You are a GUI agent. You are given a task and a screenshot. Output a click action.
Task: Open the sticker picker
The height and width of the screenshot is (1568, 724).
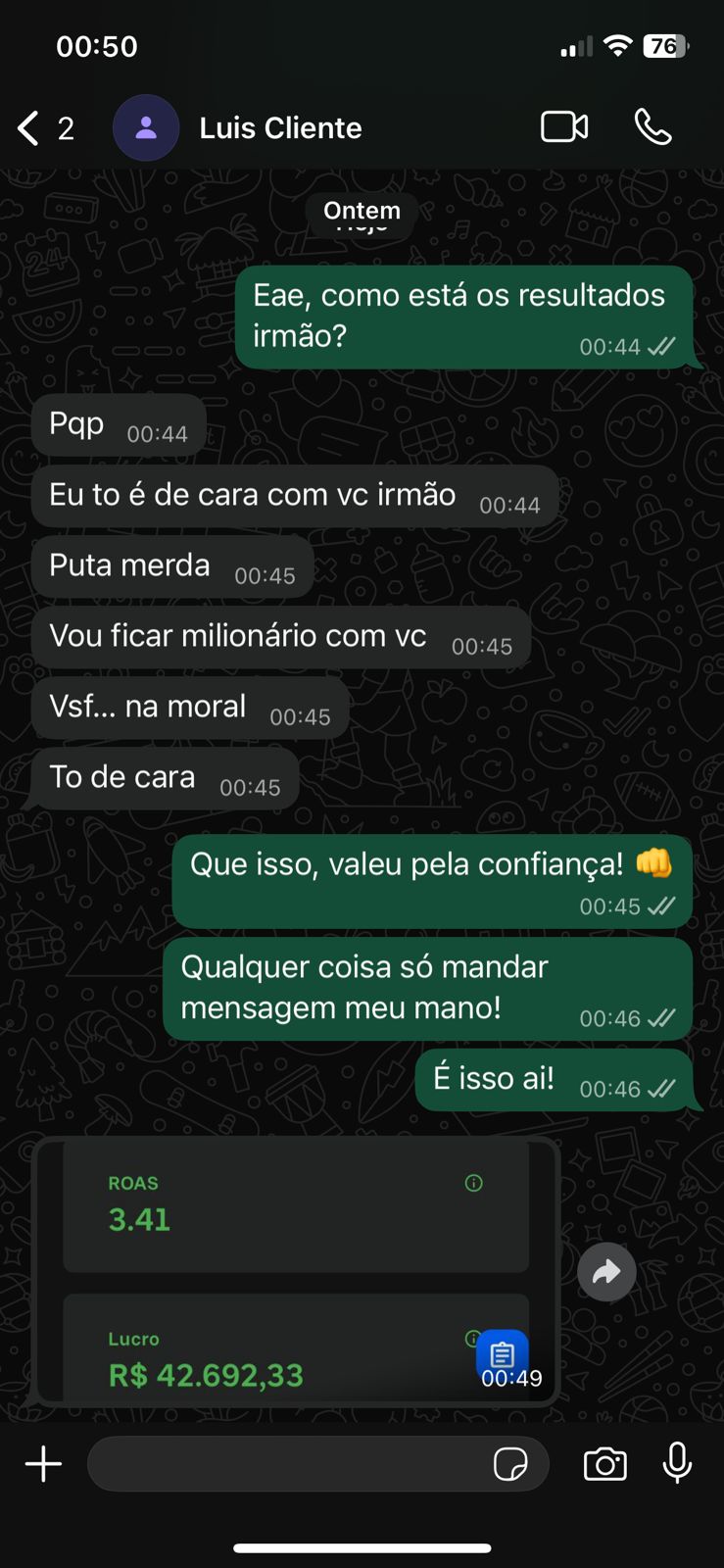tap(510, 1464)
